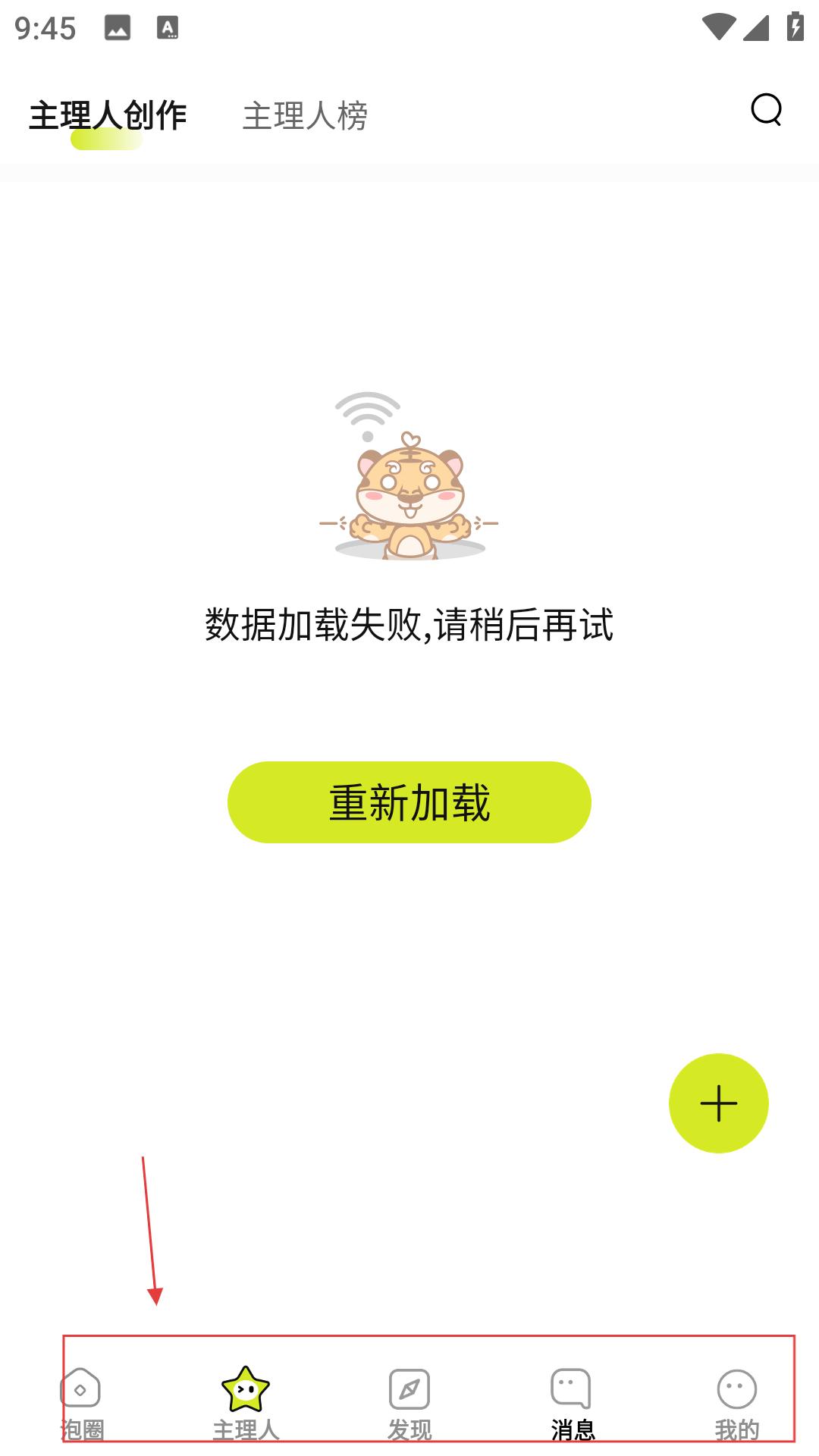Image resolution: width=819 pixels, height=1456 pixels.
Task: Select the 主理人 bottom tab
Action: 246,1403
